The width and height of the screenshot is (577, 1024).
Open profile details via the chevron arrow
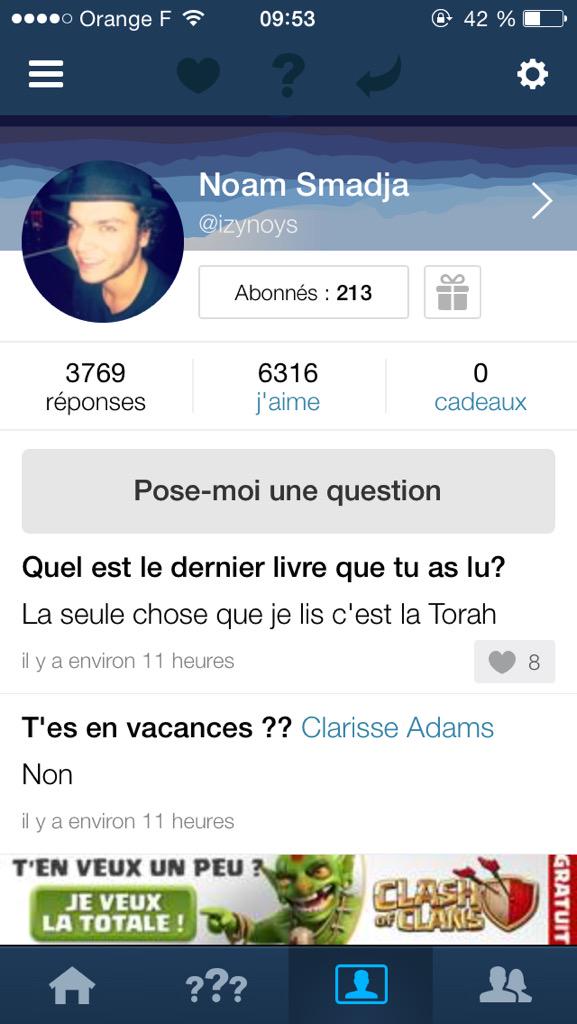542,202
